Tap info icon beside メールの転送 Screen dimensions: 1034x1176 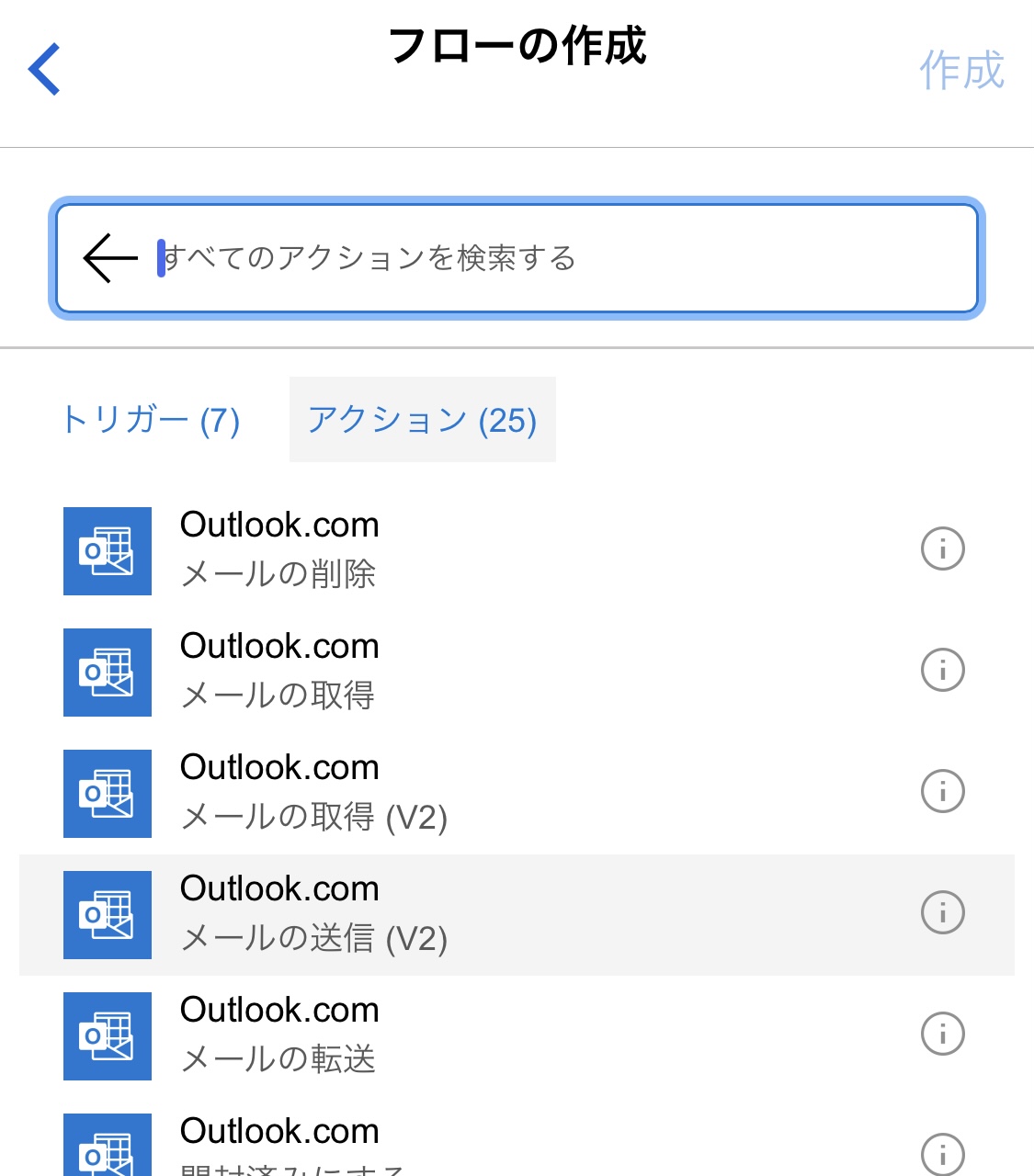click(942, 1035)
